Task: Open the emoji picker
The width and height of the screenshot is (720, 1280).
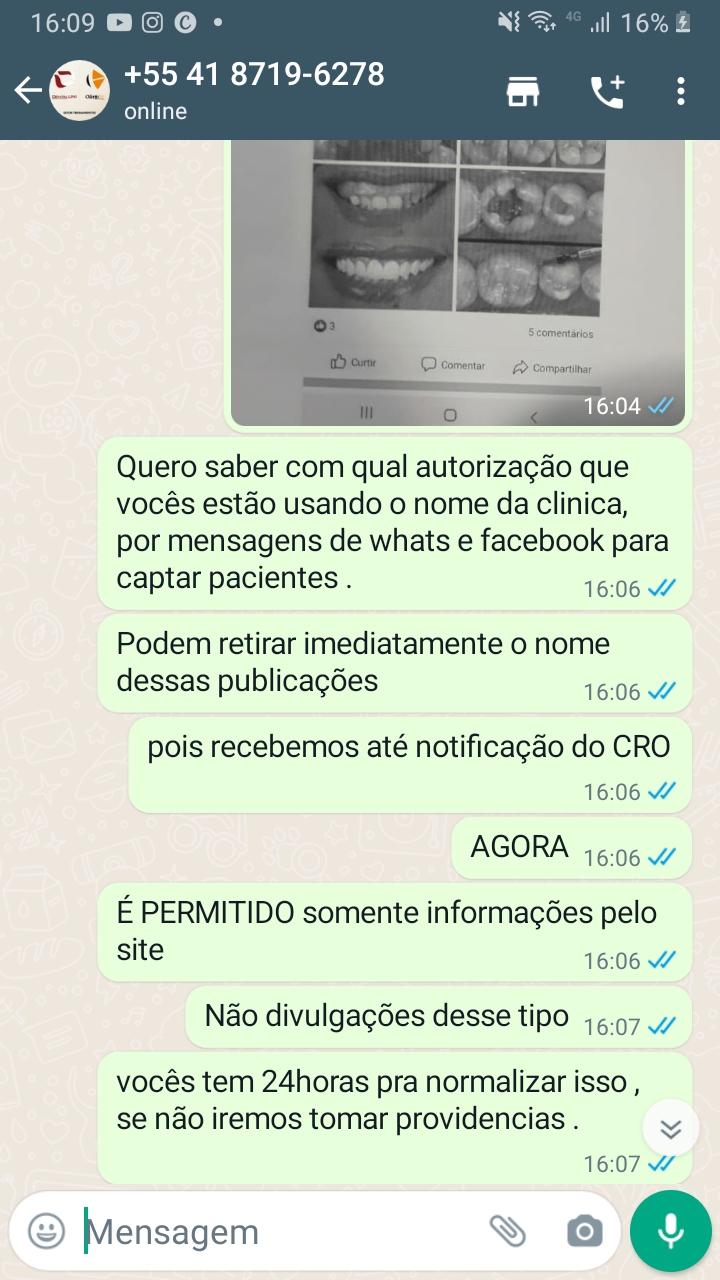Action: [x=46, y=1231]
